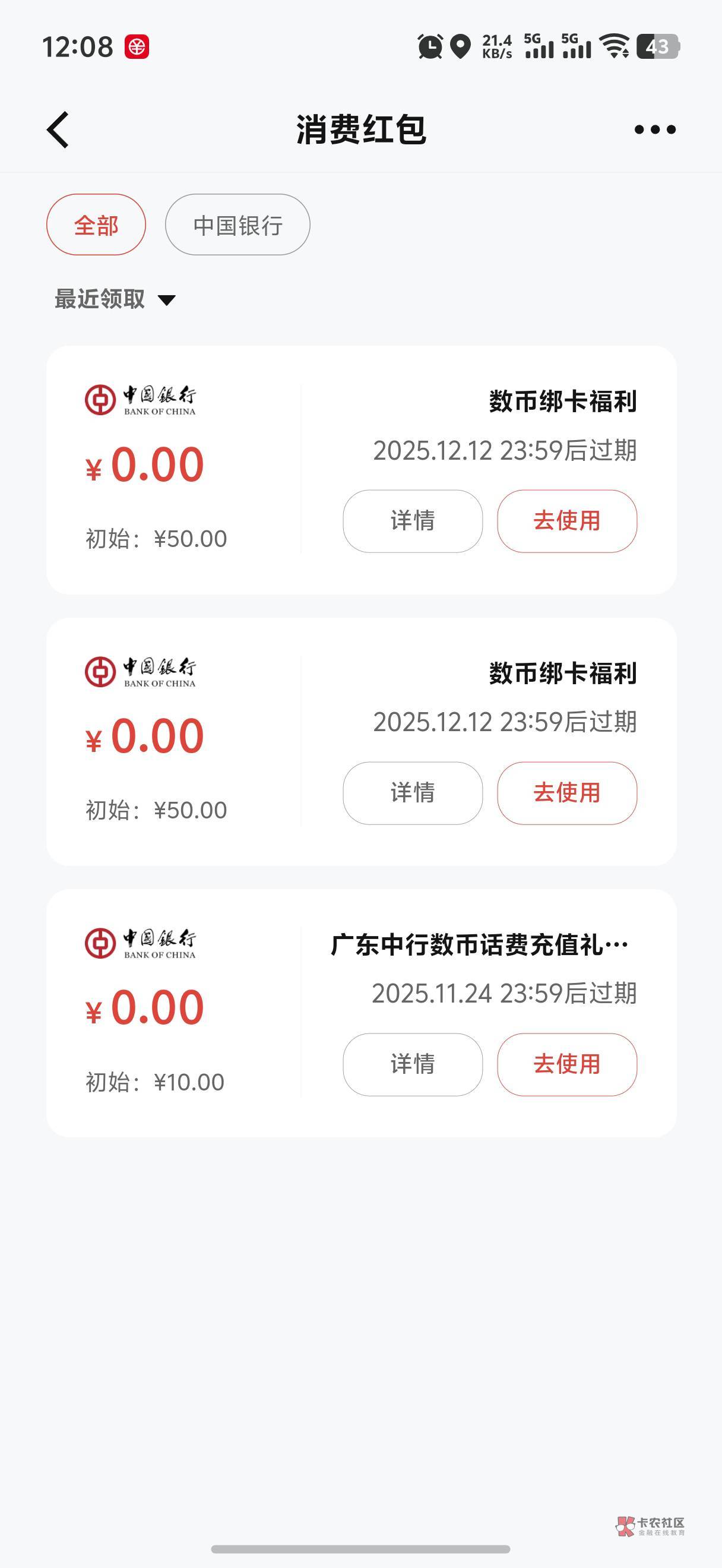Screen dimensions: 722x1568
Task: Use the second 数币绑卡福利 via 去使用
Action: [x=567, y=793]
